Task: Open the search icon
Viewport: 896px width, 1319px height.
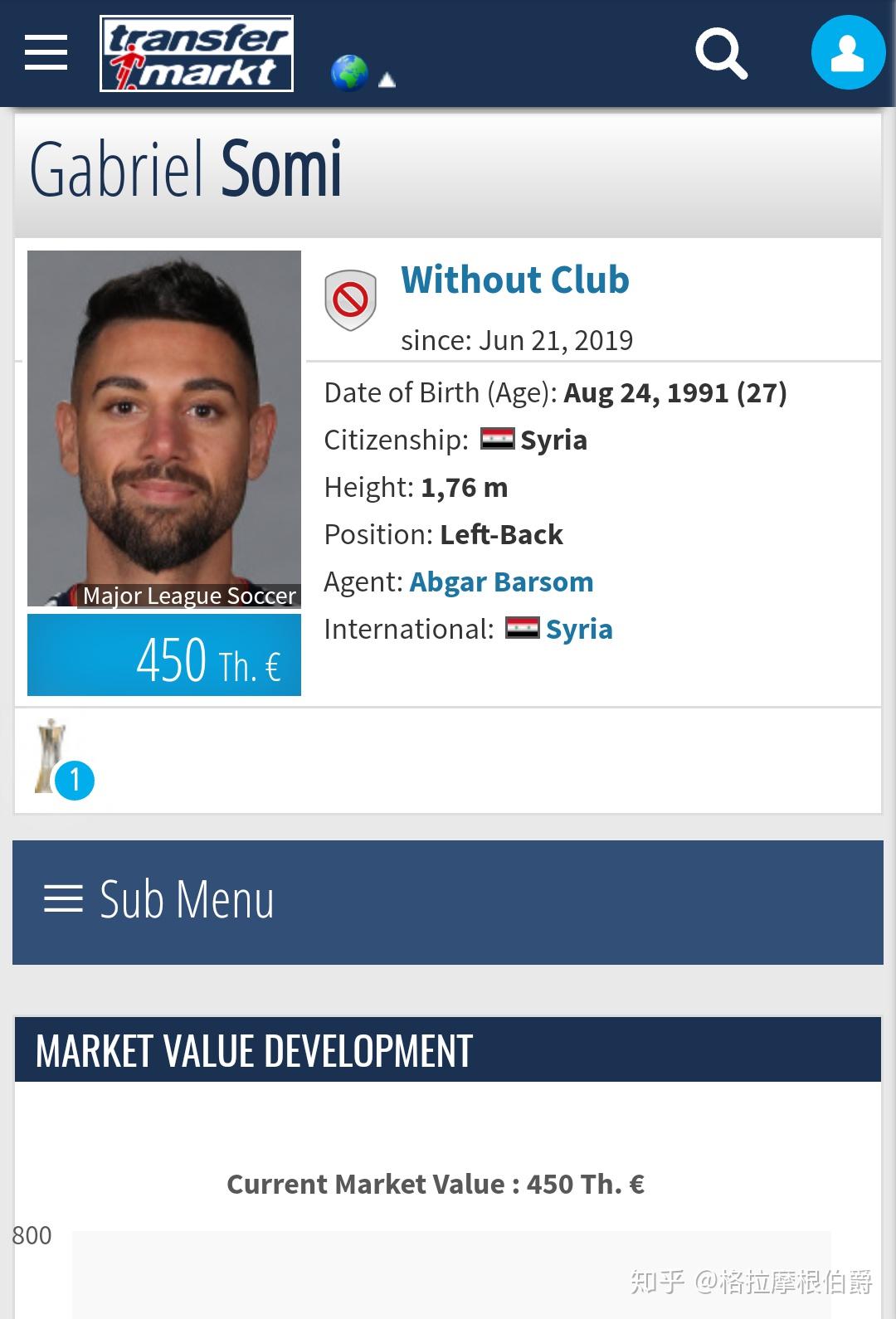Action: click(721, 53)
